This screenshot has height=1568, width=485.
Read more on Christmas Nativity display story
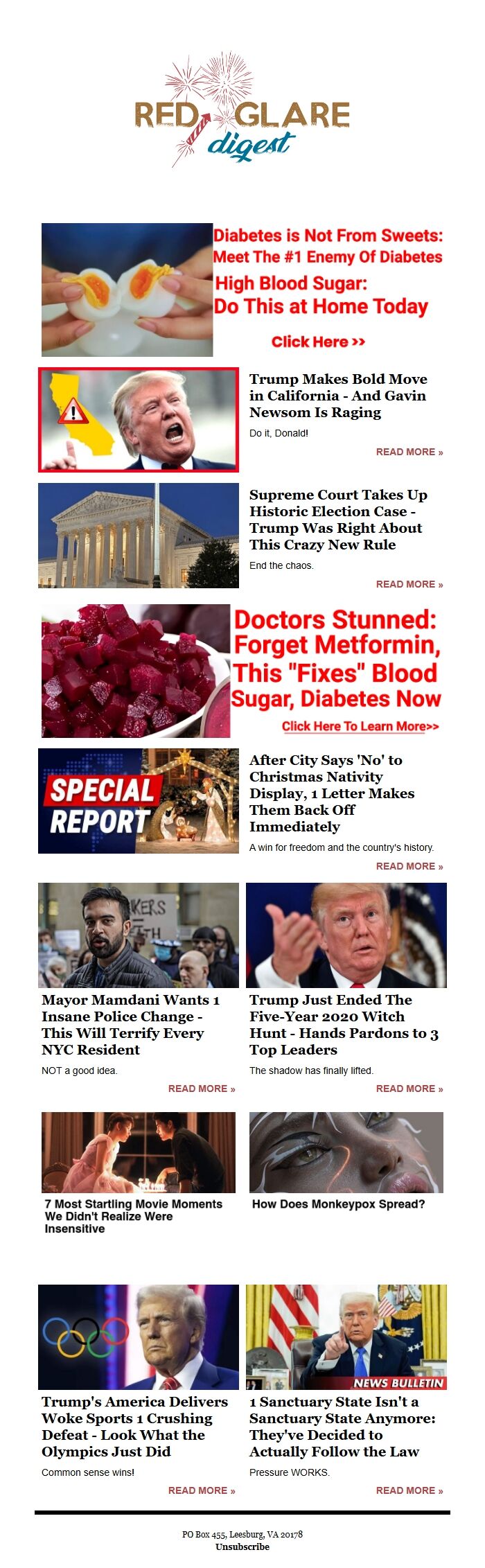pyautogui.click(x=409, y=866)
